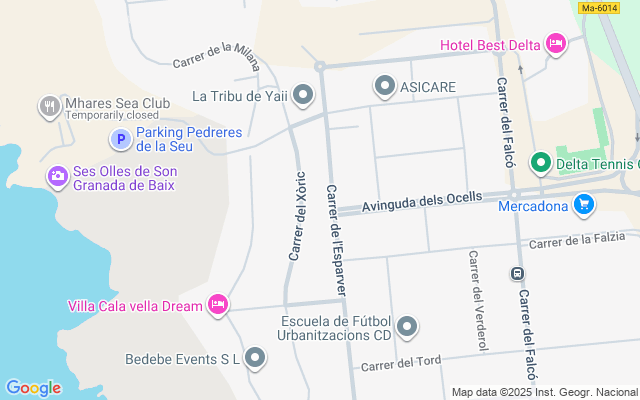Image resolution: width=640 pixels, height=400 pixels.
Task: Select the Delta Tennis marker
Action: point(541,163)
